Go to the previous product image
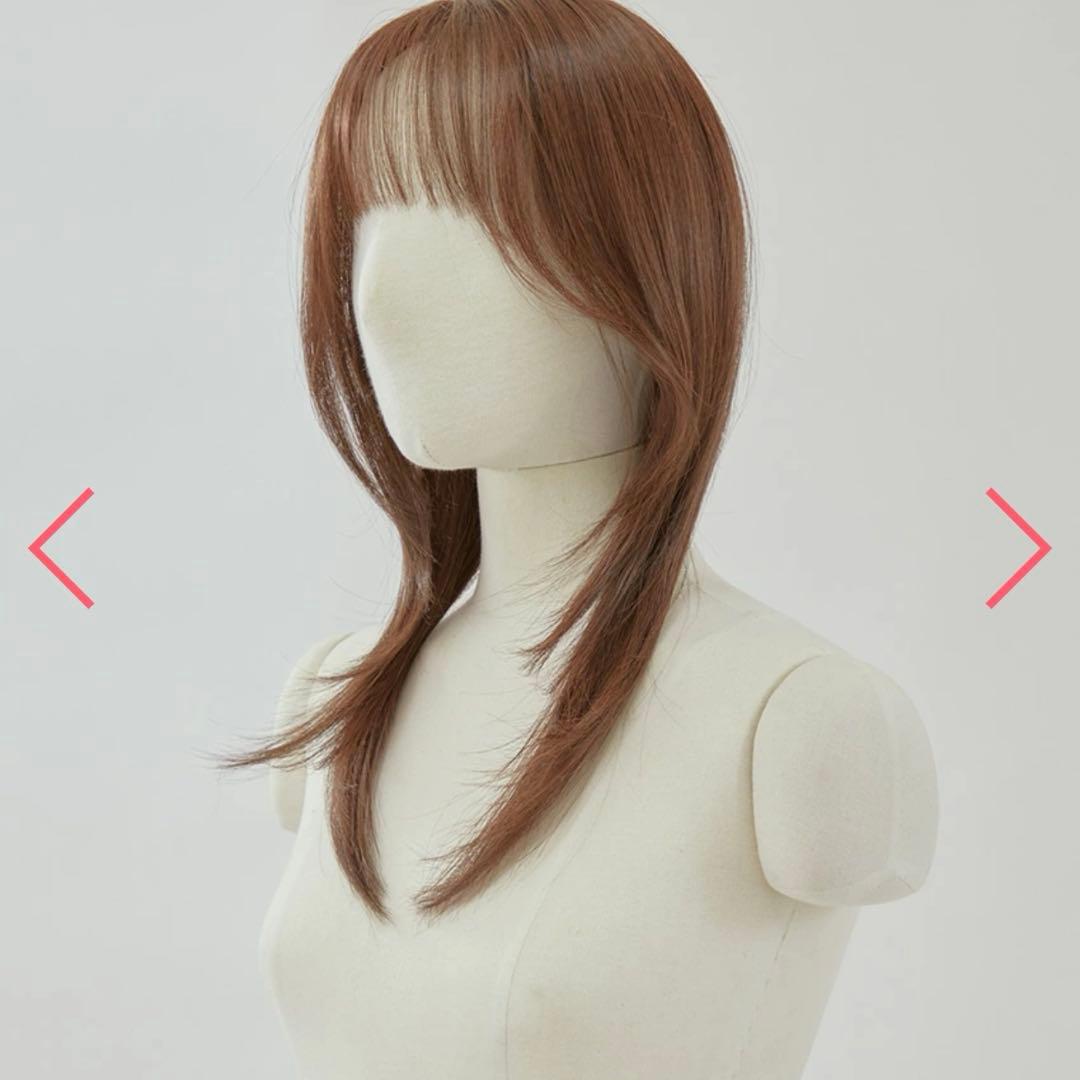 pyautogui.click(x=62, y=548)
